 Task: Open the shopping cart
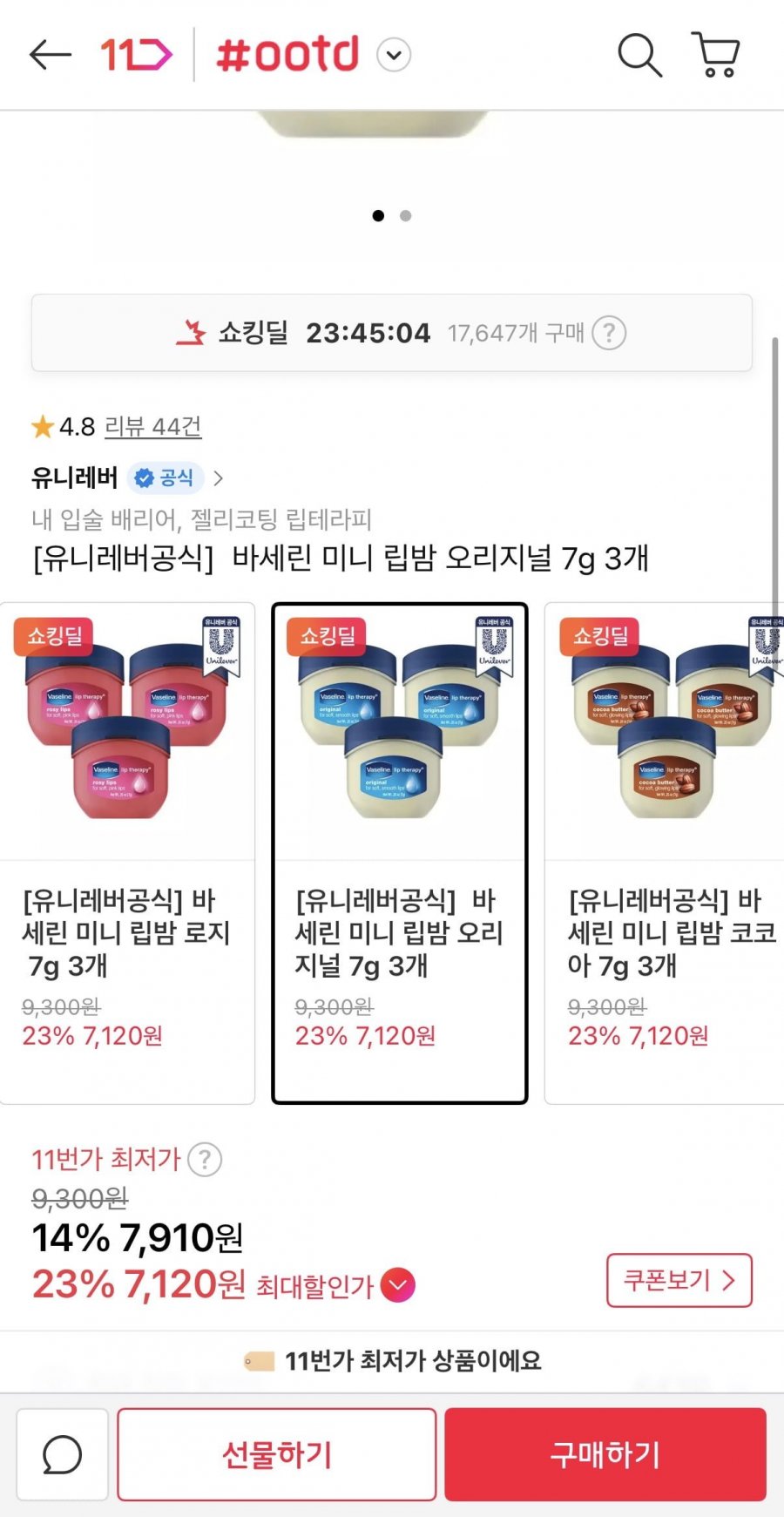click(x=716, y=54)
